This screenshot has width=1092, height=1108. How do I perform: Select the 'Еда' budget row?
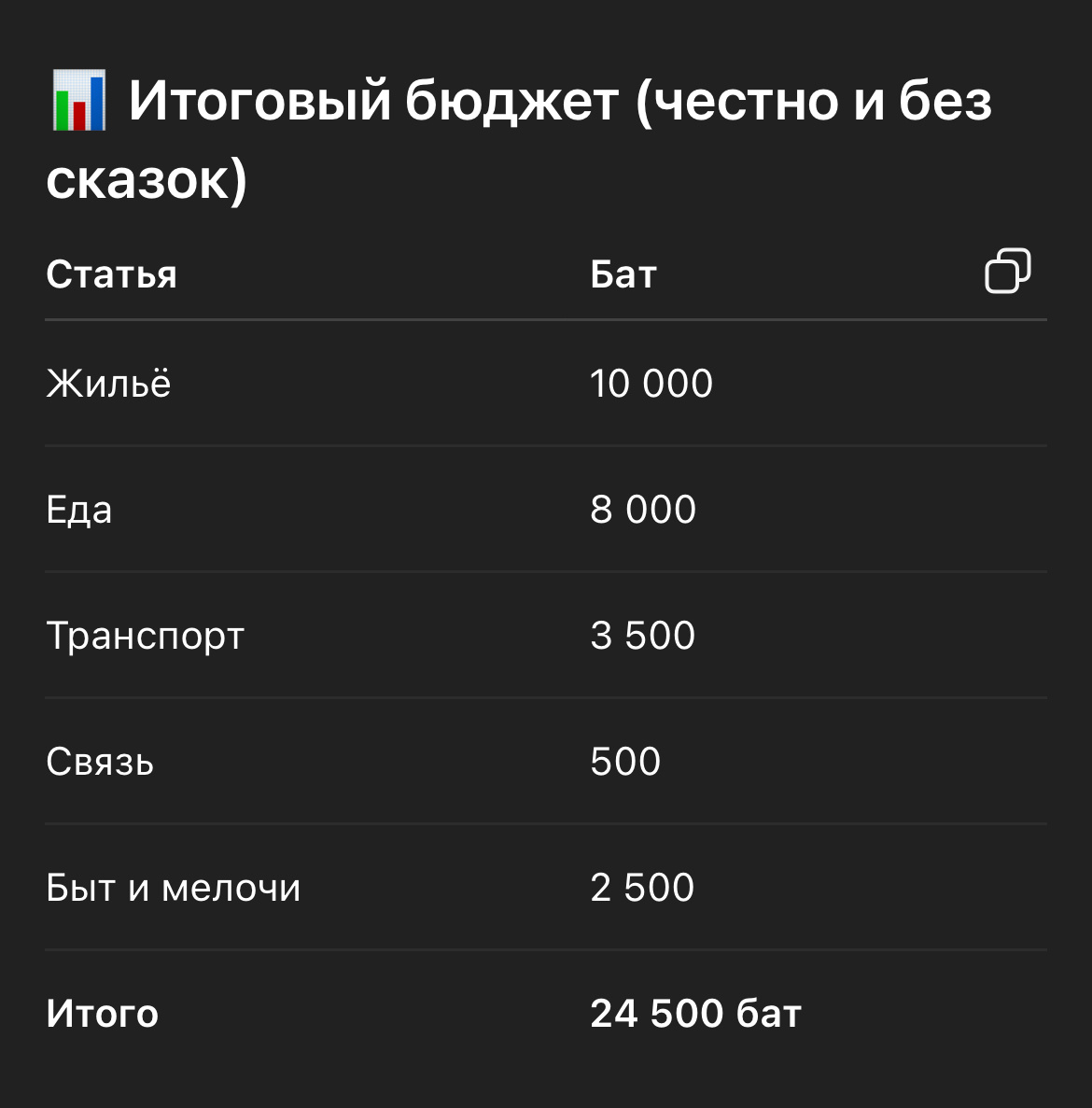point(79,509)
